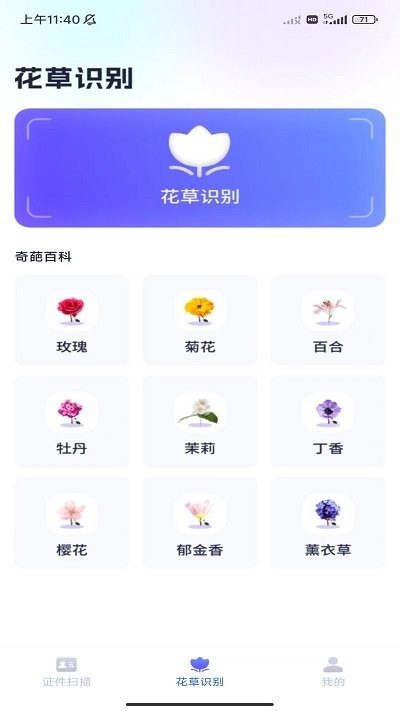The image size is (400, 711).
Task: Open the 茉莉 flower card
Action: tap(200, 421)
